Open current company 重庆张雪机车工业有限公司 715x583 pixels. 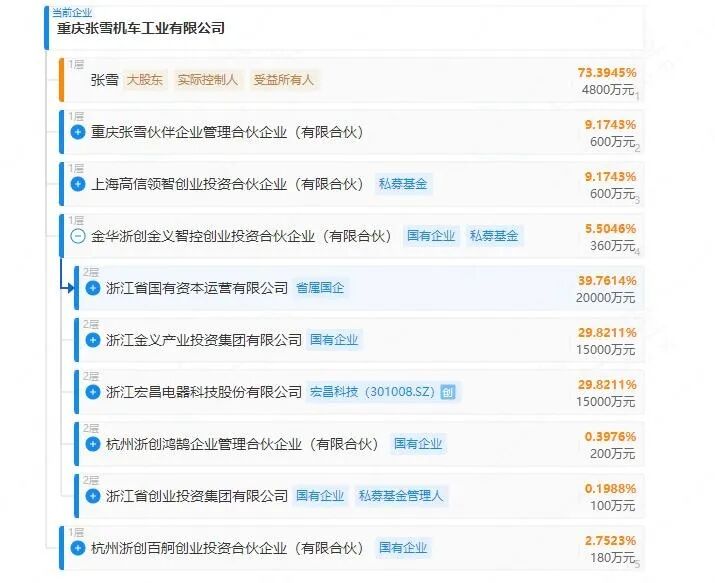[x=141, y=28]
